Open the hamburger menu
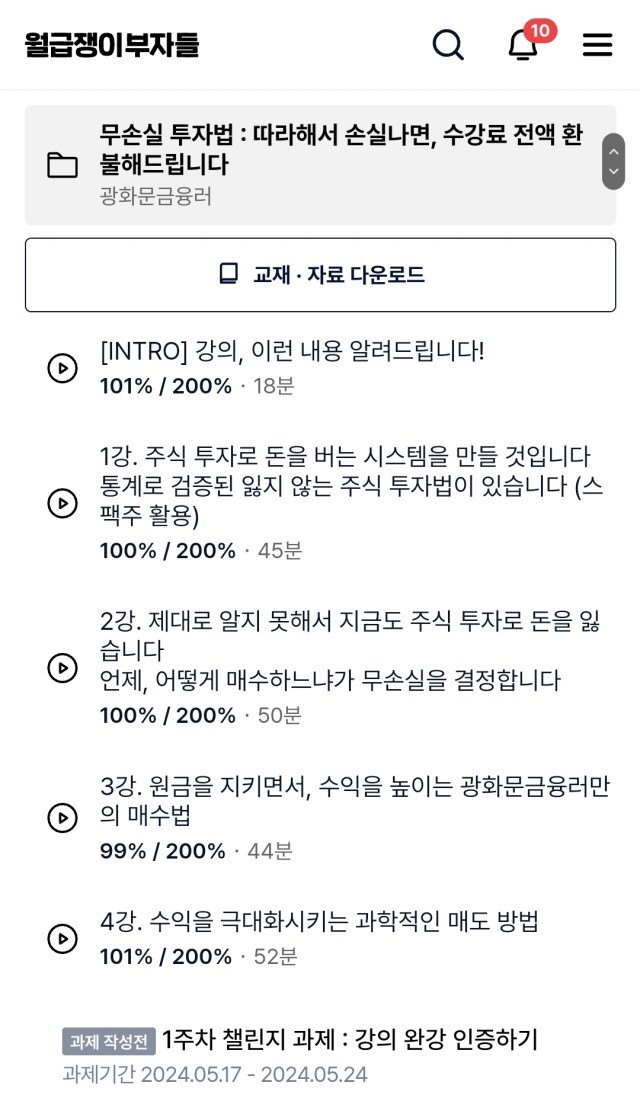 597,45
